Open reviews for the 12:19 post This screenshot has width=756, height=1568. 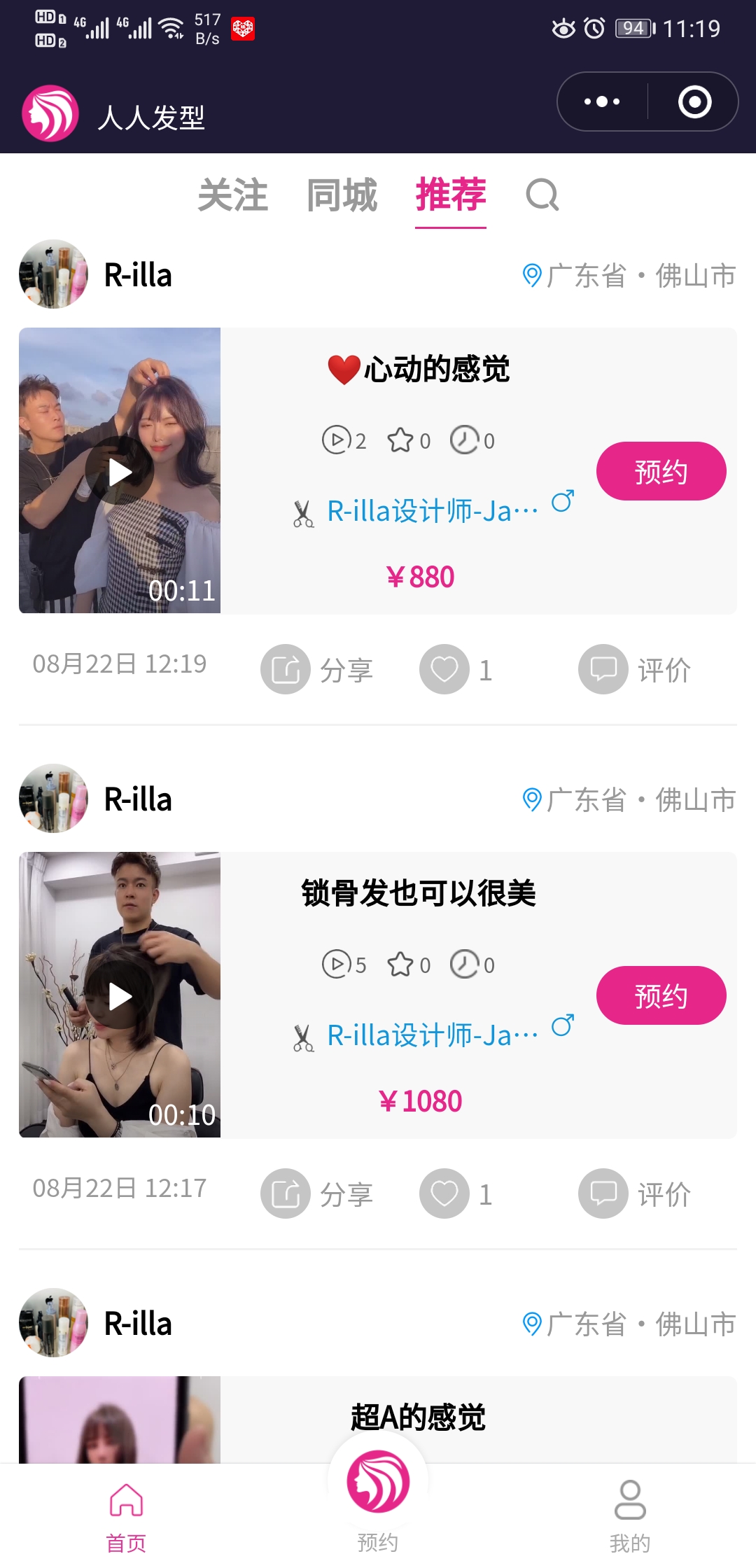coord(635,669)
